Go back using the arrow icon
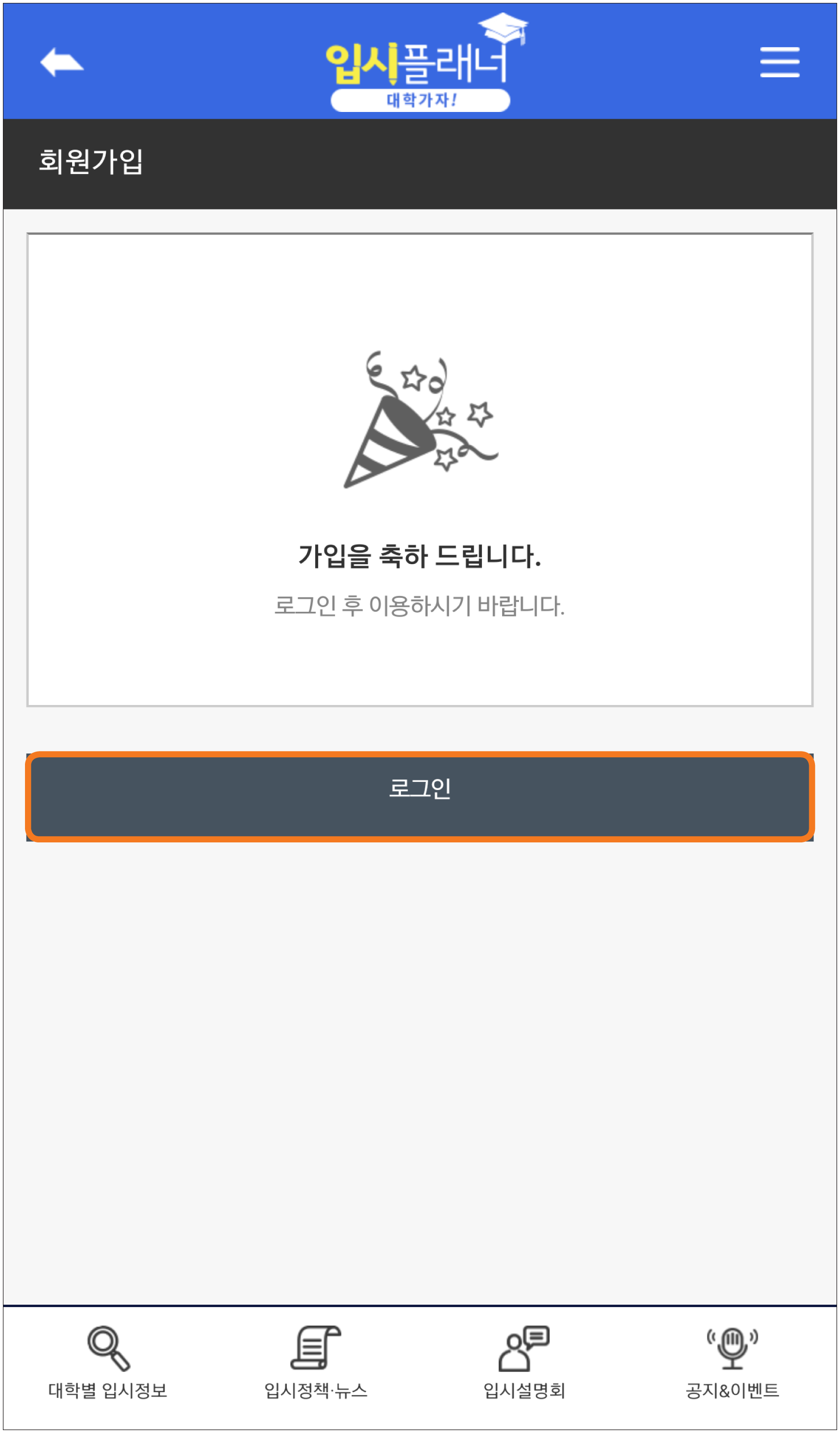Screen dimensions: 840x1433 pos(62,62)
